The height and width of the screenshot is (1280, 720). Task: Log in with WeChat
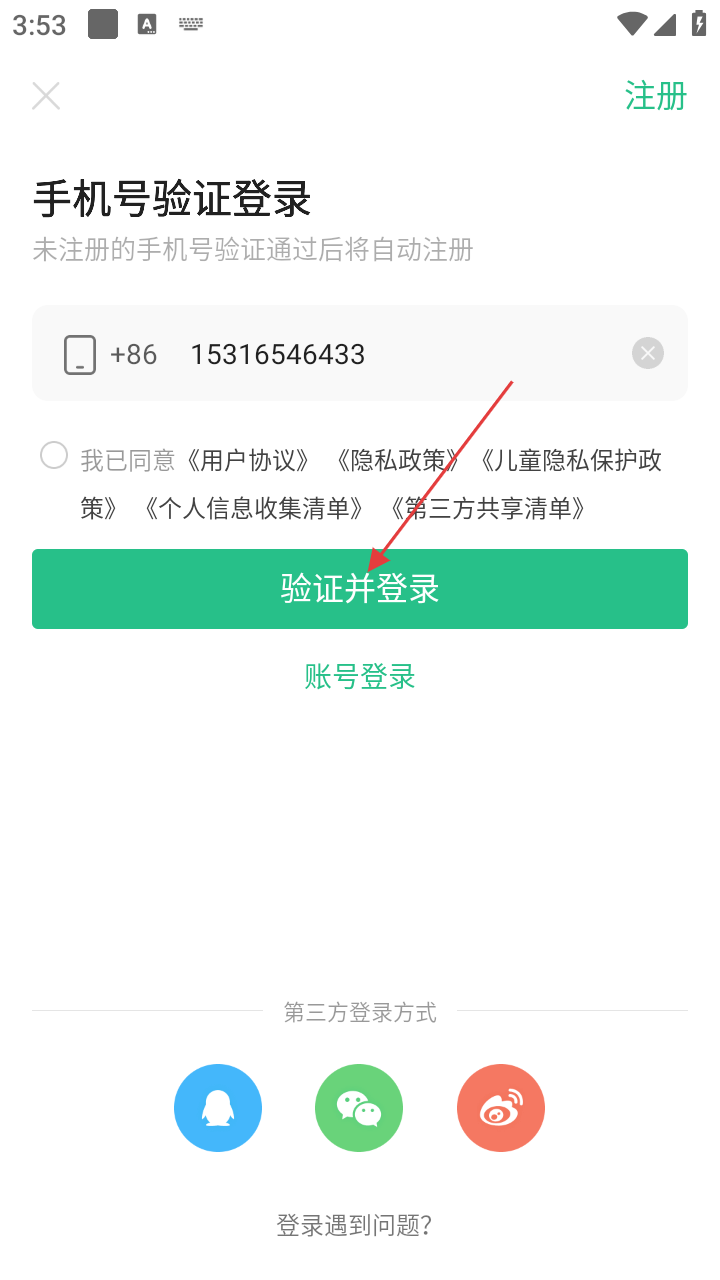(x=359, y=1108)
